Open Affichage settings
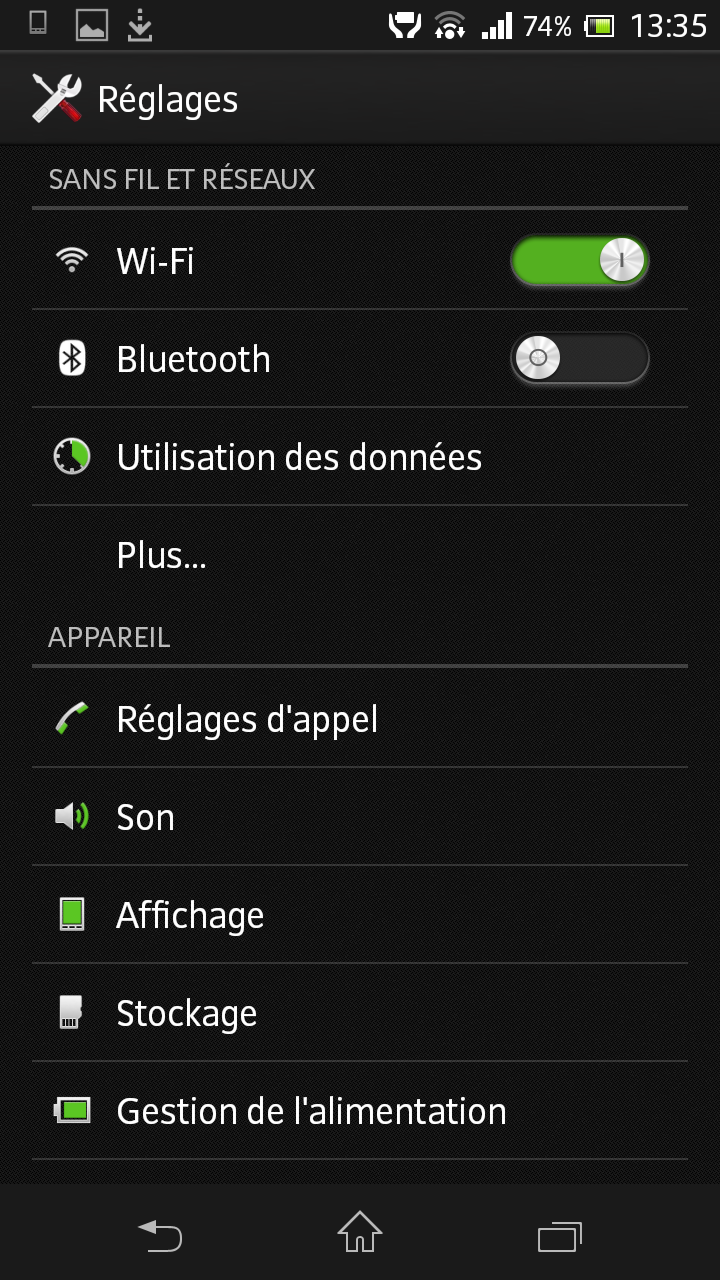 190,915
